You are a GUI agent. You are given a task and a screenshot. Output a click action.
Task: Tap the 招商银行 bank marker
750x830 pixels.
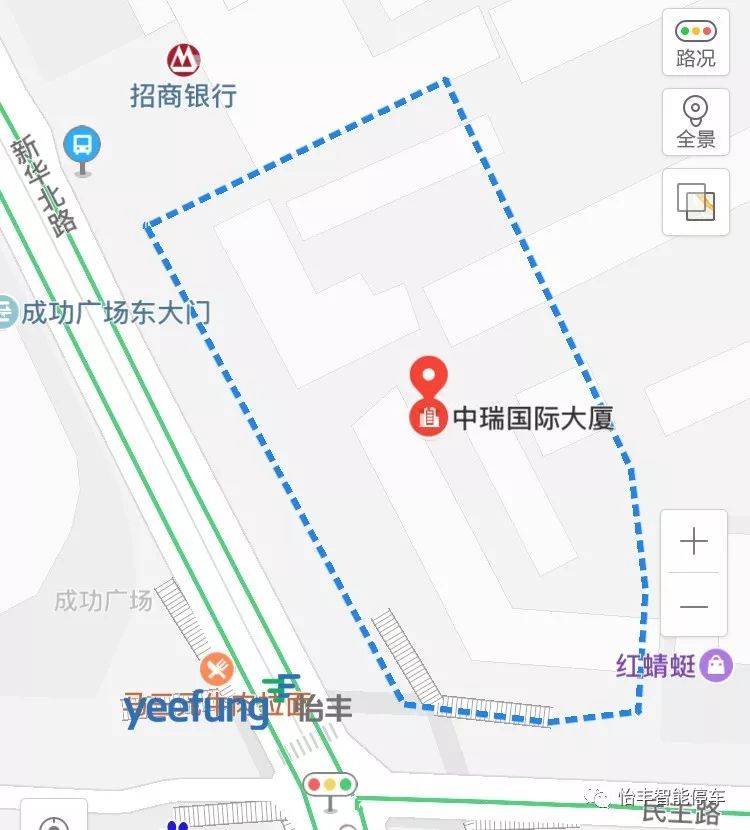pyautogui.click(x=182, y=61)
